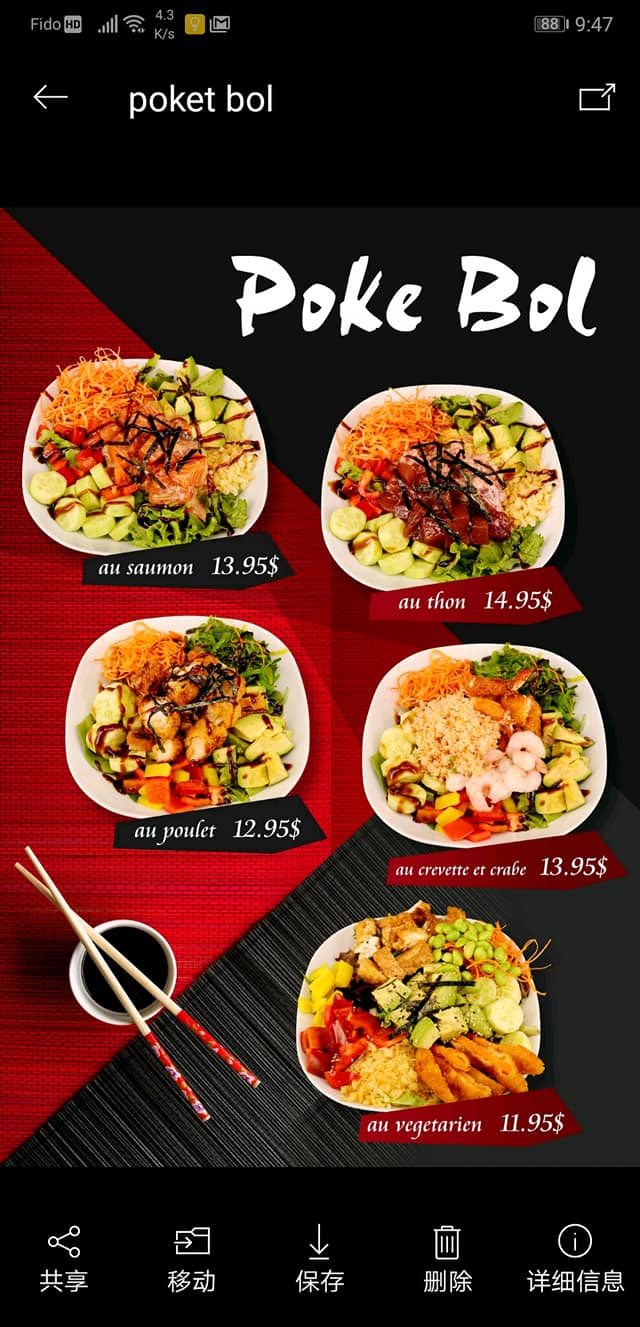The width and height of the screenshot is (640, 1327).
Task: Move the image with 移动
Action: point(191,1256)
